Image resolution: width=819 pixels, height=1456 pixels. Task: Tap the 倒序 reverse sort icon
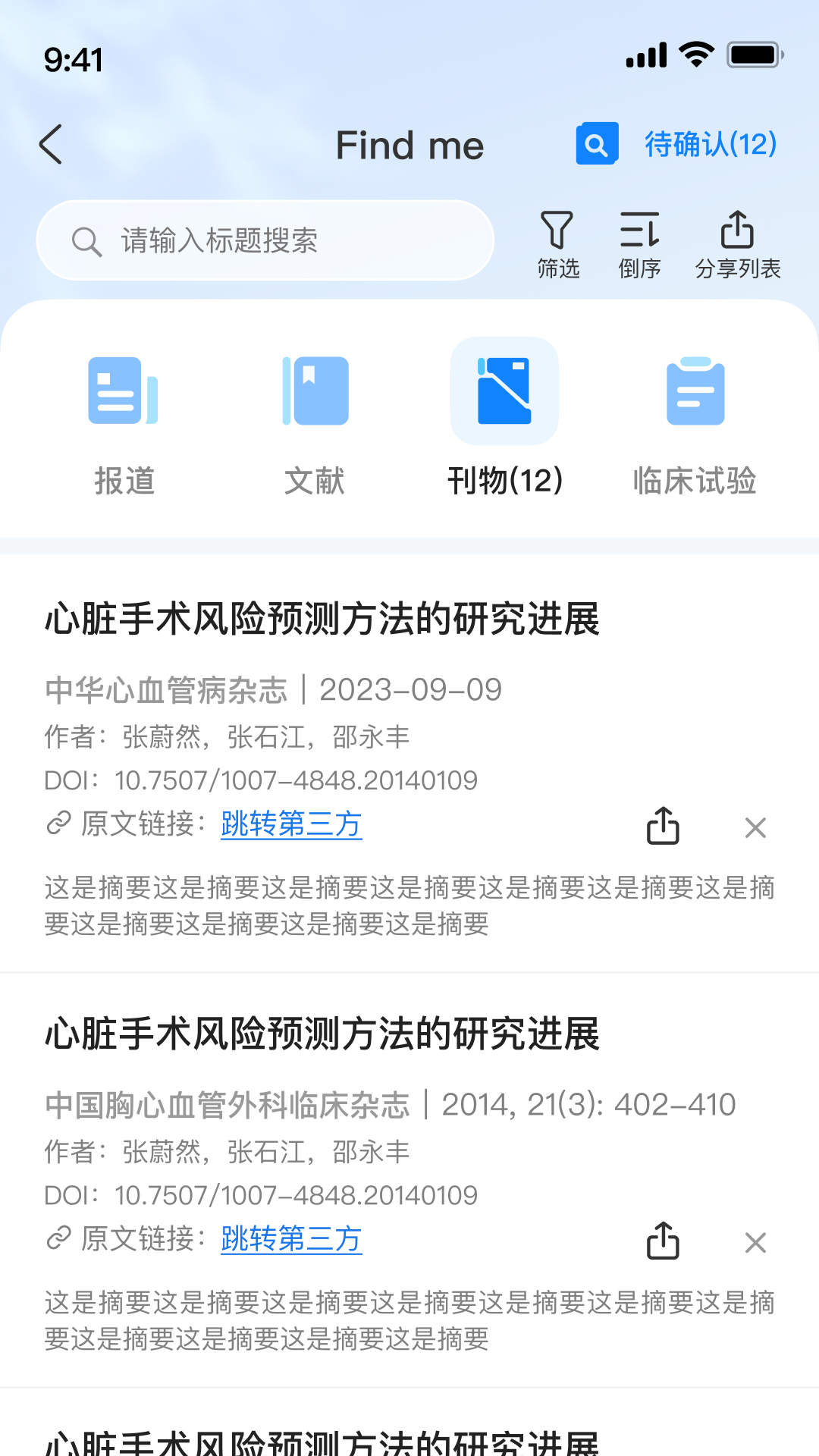(641, 243)
